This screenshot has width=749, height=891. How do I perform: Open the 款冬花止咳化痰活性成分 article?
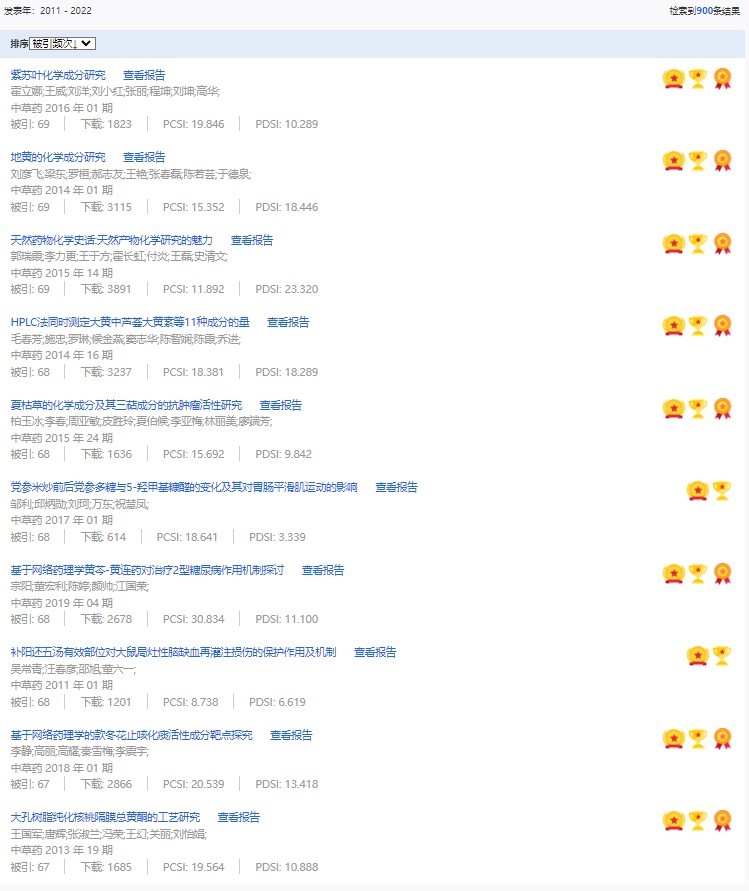coord(131,735)
